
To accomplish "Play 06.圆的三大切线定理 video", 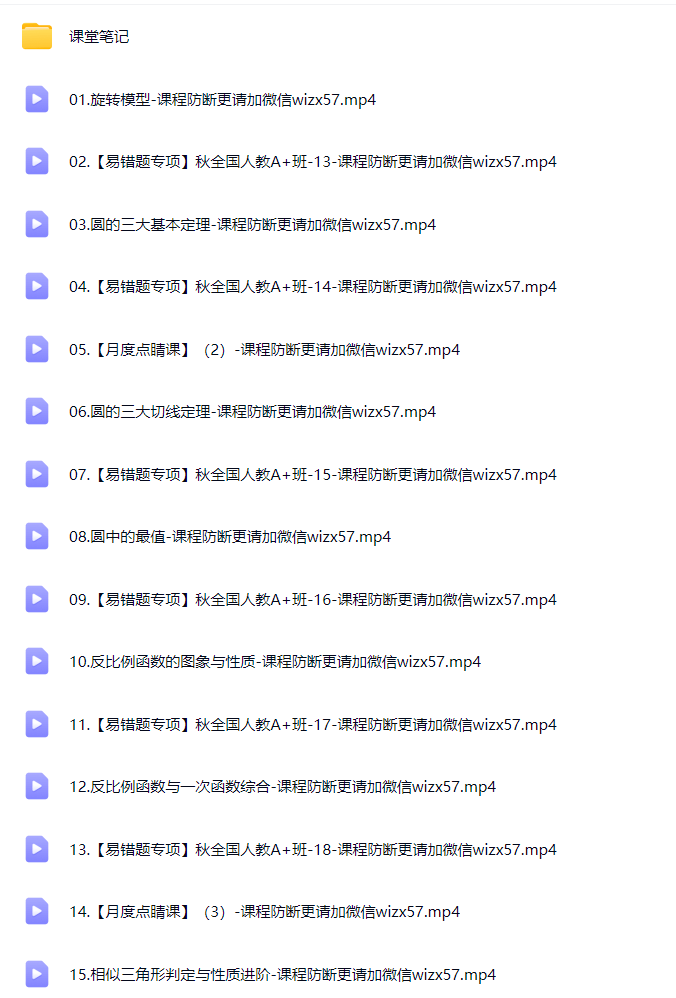I will coord(252,412).
